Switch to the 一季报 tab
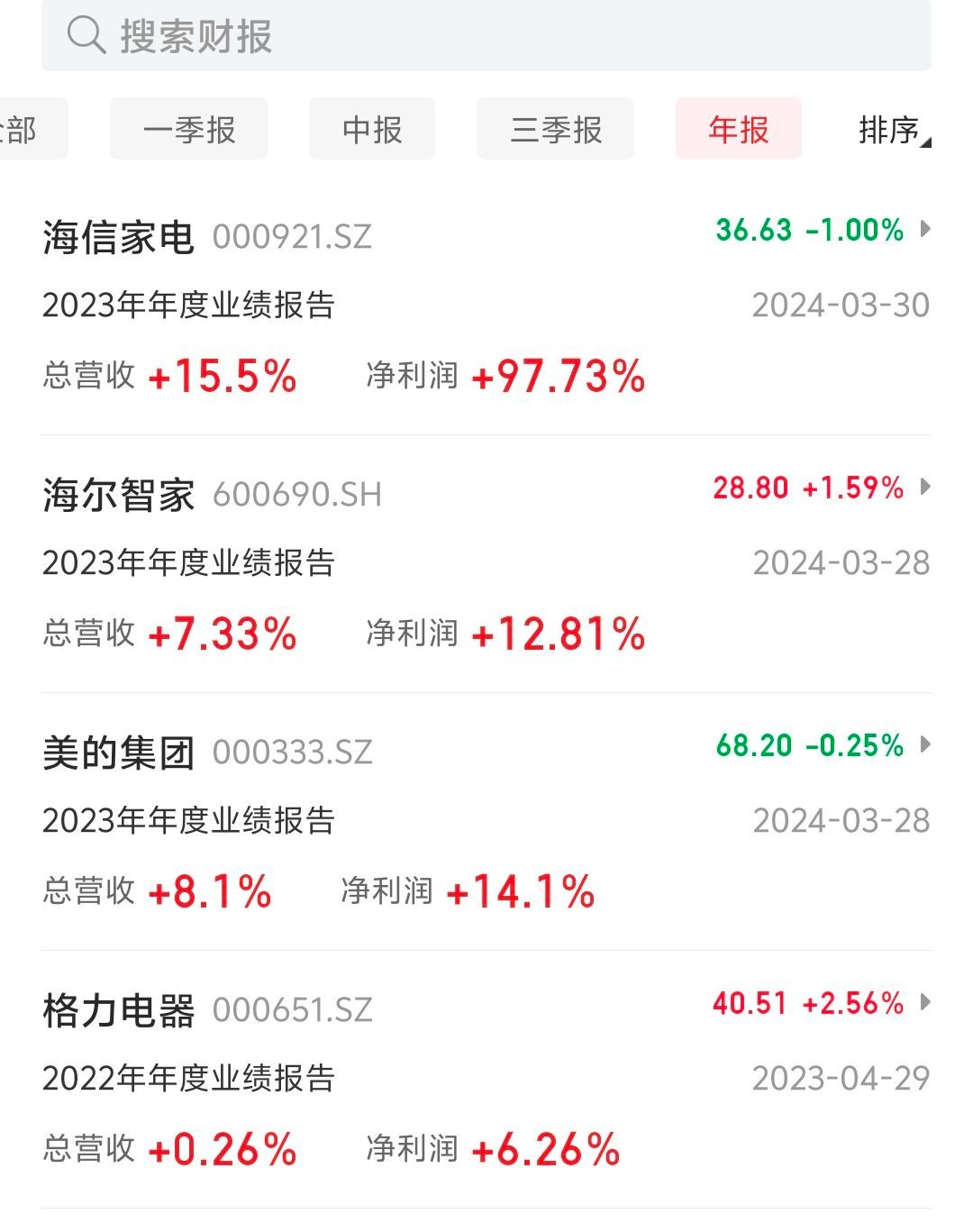The image size is (973, 1232). [x=188, y=130]
